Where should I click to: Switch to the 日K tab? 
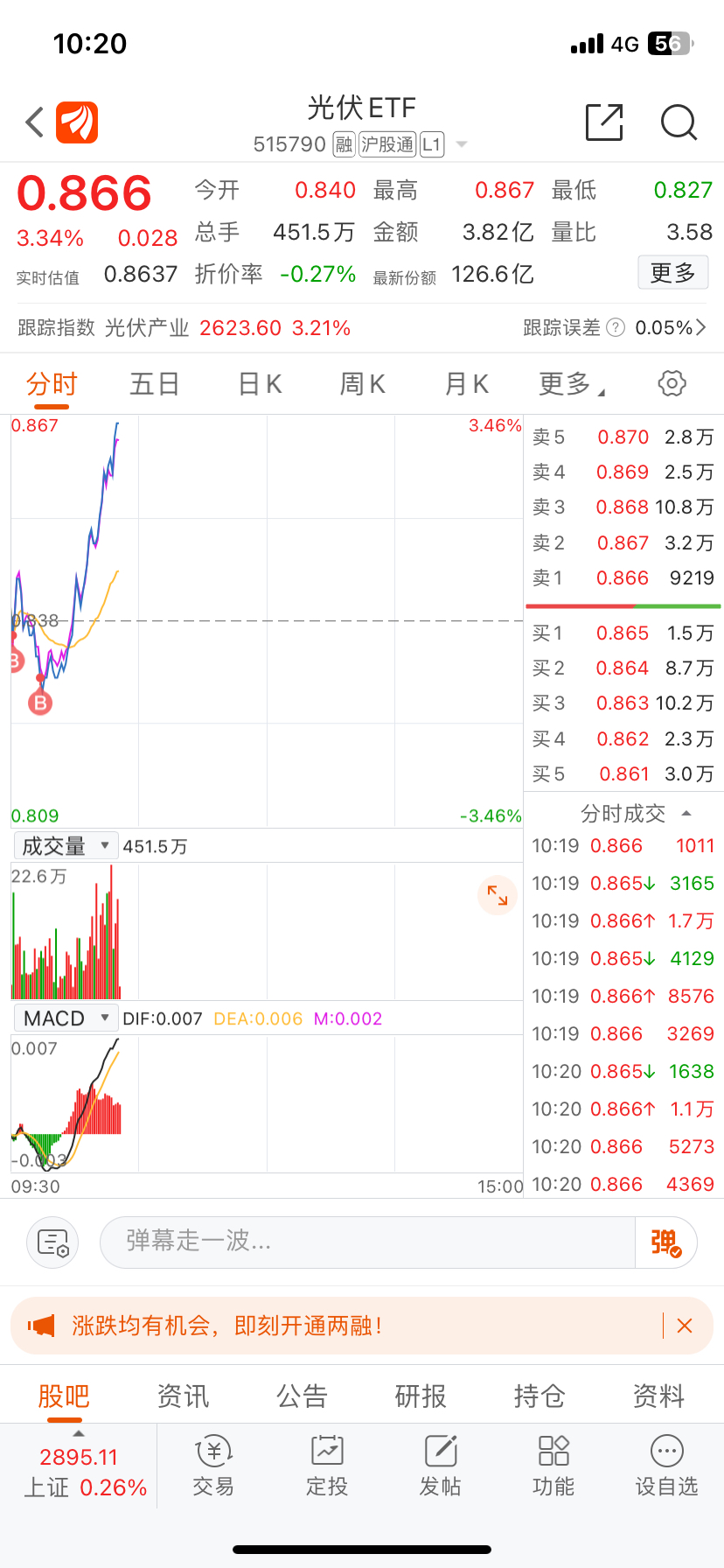point(258,383)
